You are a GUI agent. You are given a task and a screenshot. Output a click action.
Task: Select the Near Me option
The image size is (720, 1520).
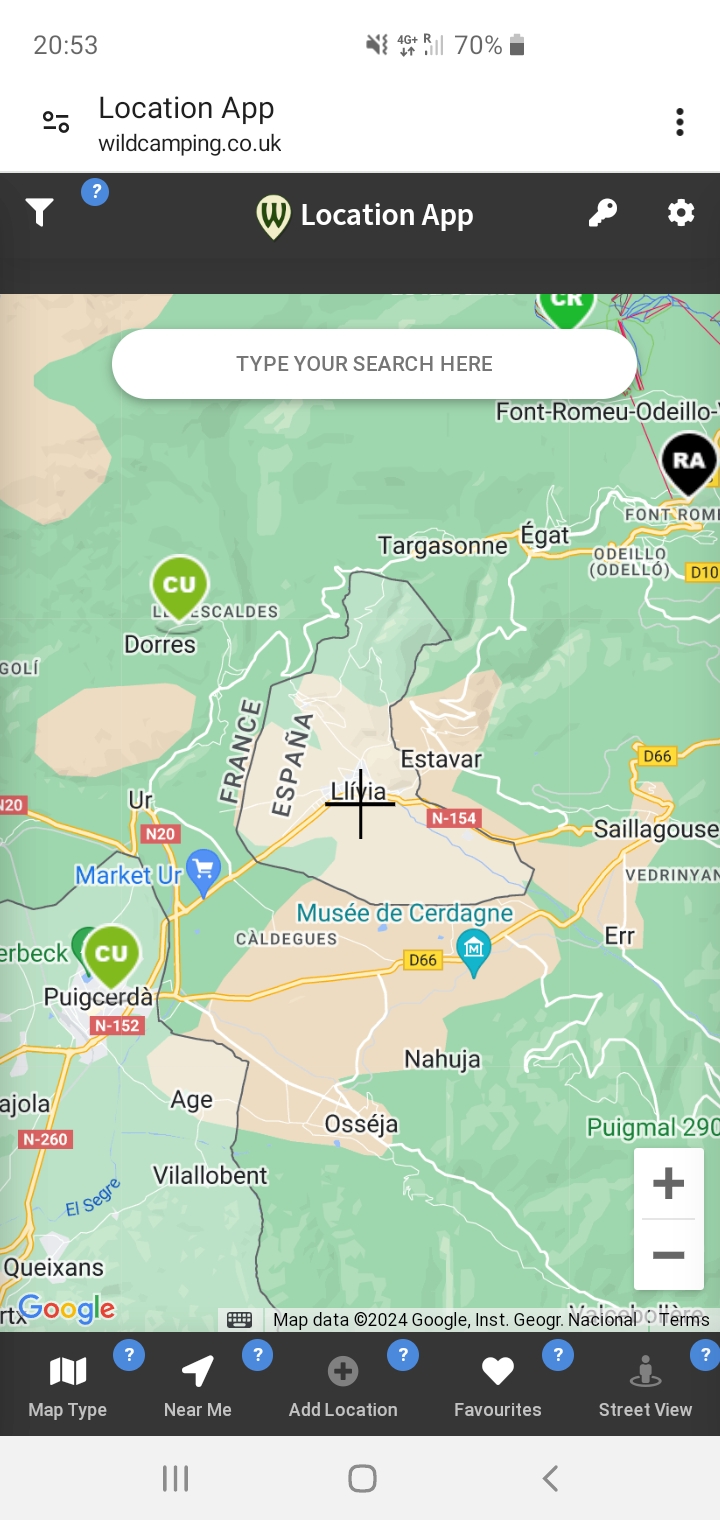198,1388
